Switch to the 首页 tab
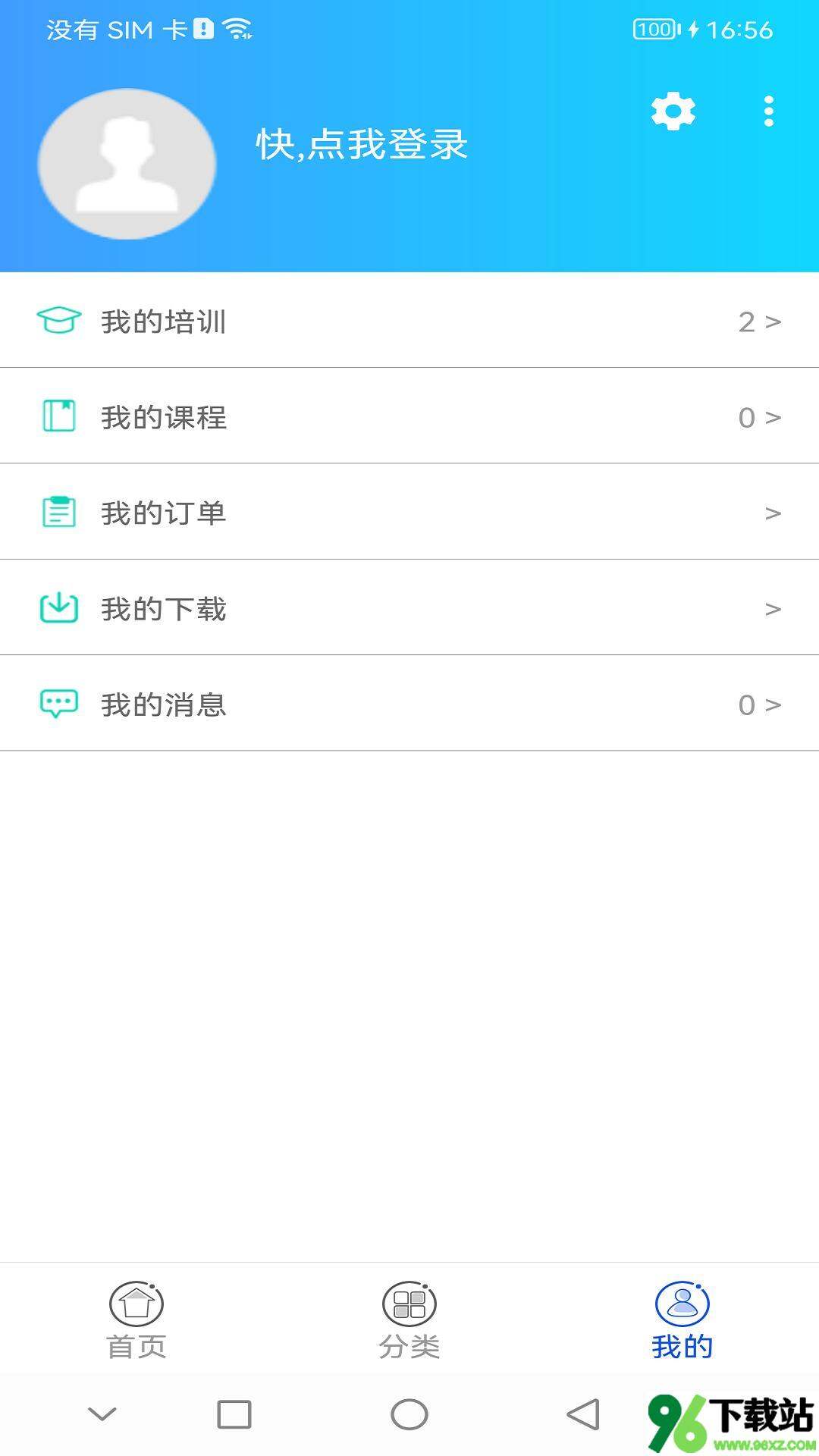Viewport: 819px width, 1456px height. point(136,1320)
